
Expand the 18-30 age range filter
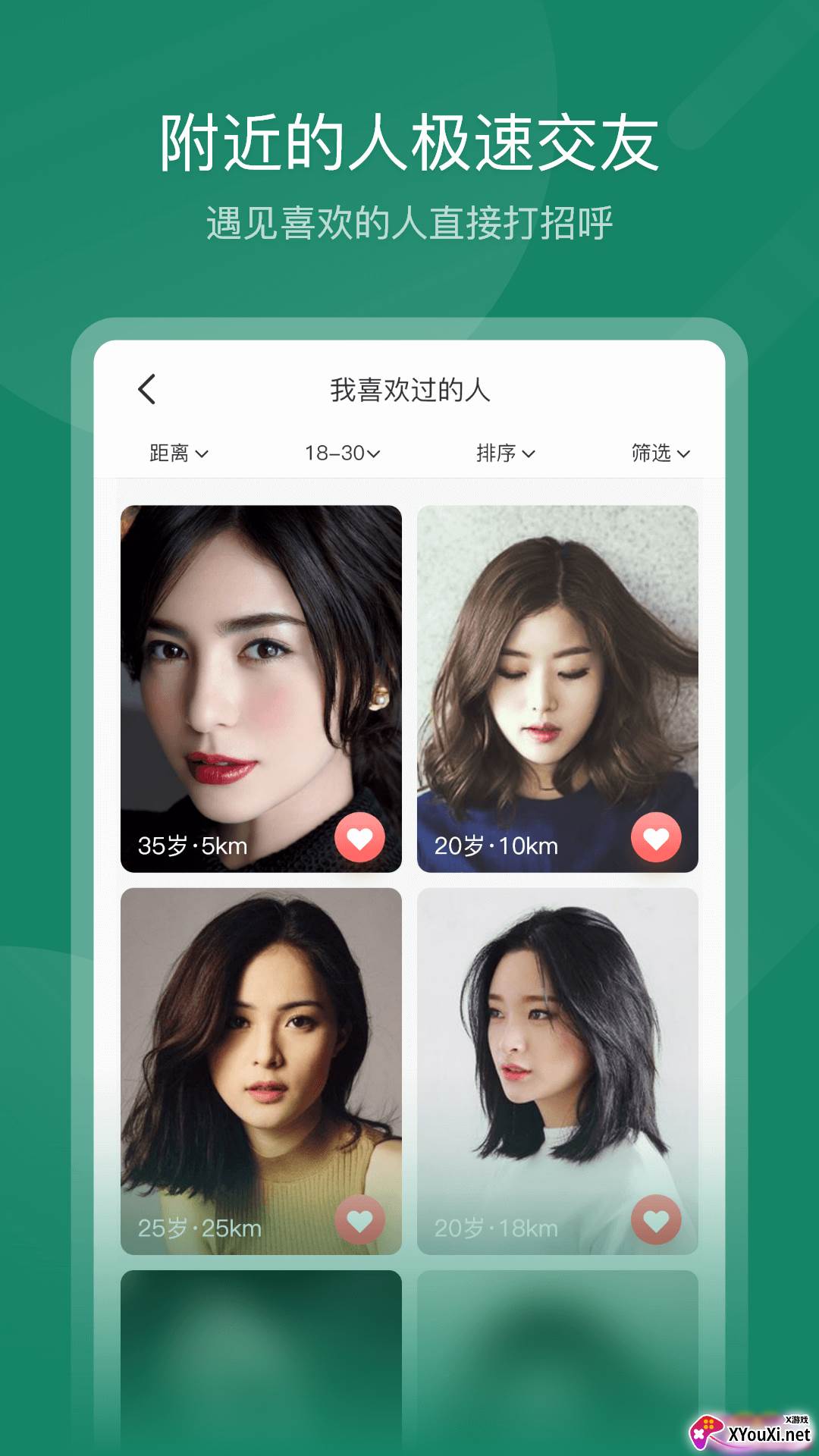coord(343,453)
